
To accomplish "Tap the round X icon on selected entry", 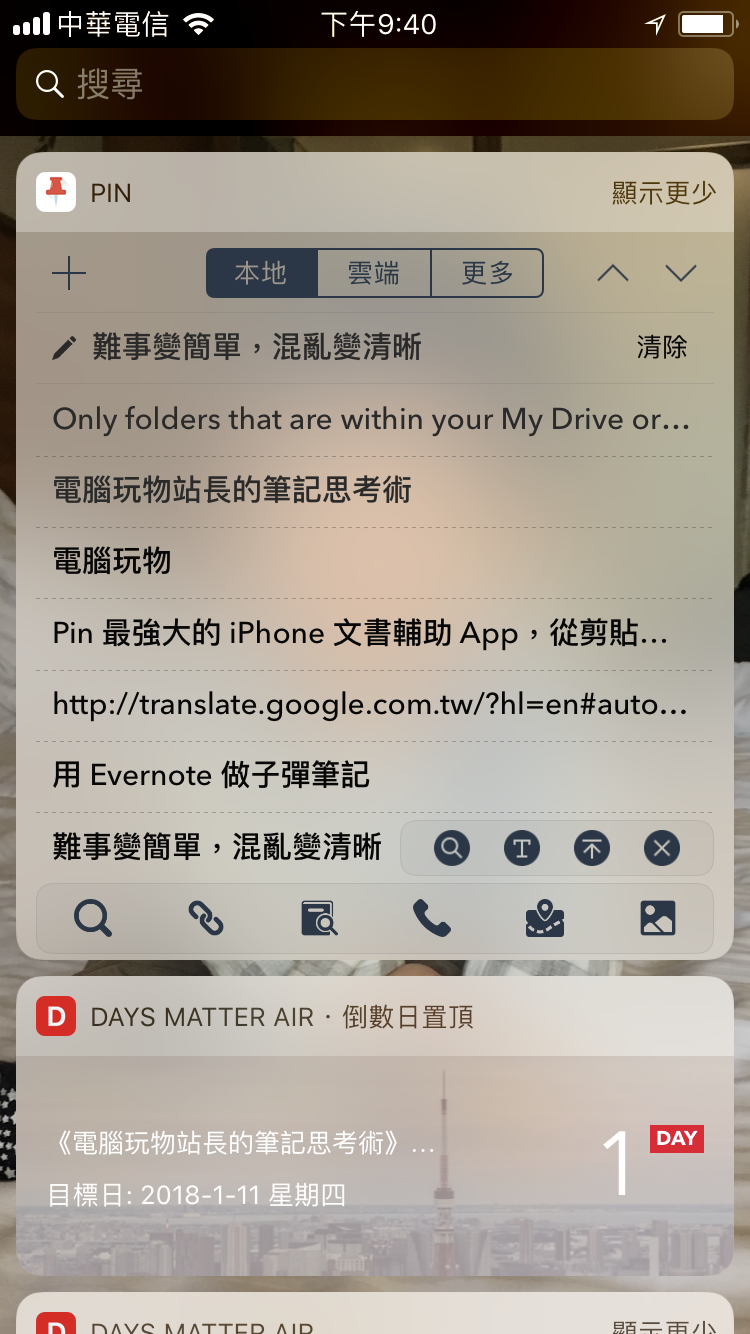I will tap(661, 849).
